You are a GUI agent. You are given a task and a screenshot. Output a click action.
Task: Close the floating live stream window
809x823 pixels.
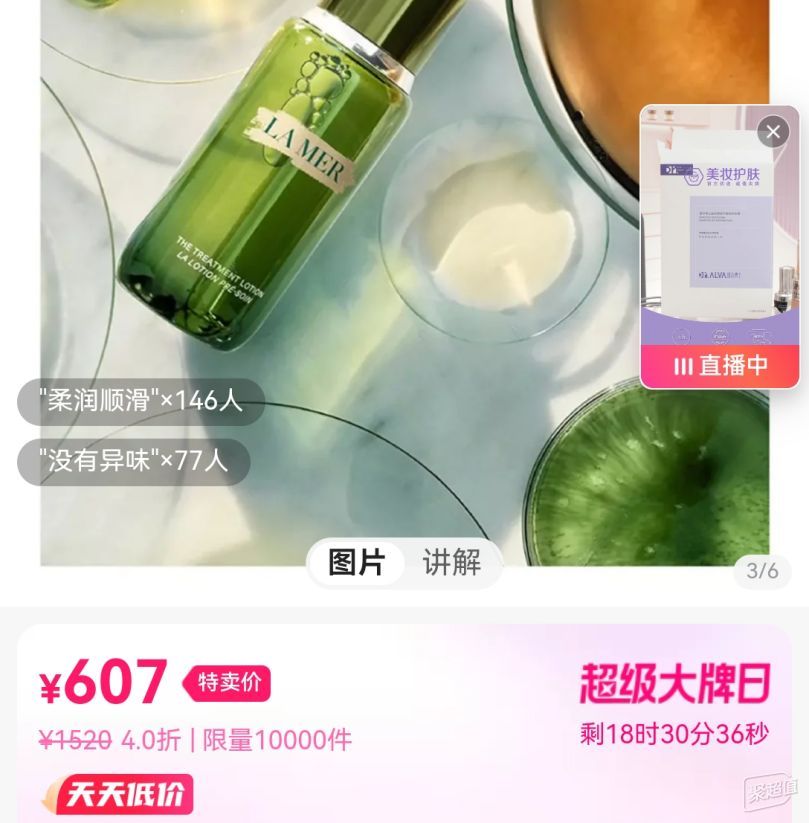[773, 132]
